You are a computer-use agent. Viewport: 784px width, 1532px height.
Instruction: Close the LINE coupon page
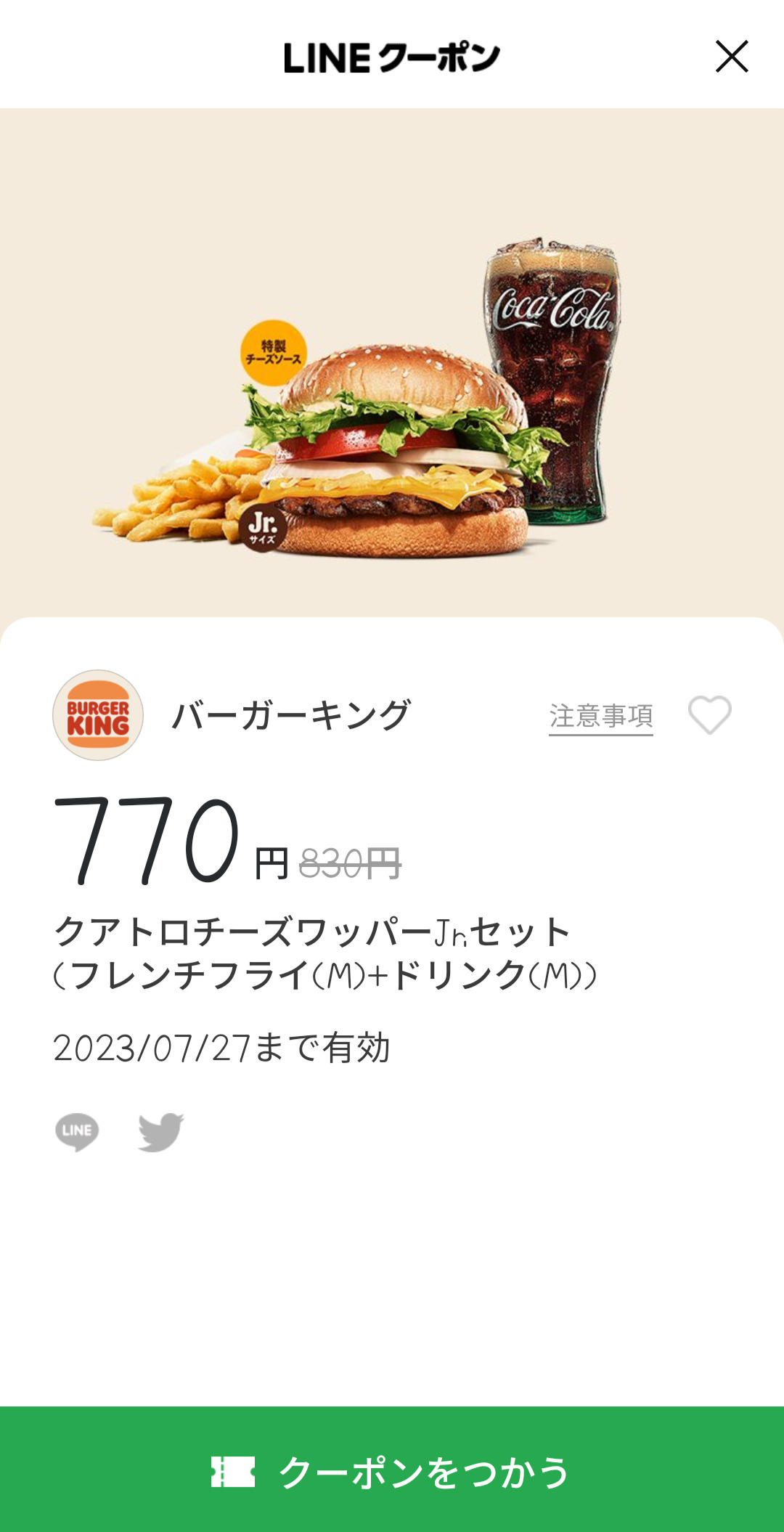[731, 57]
